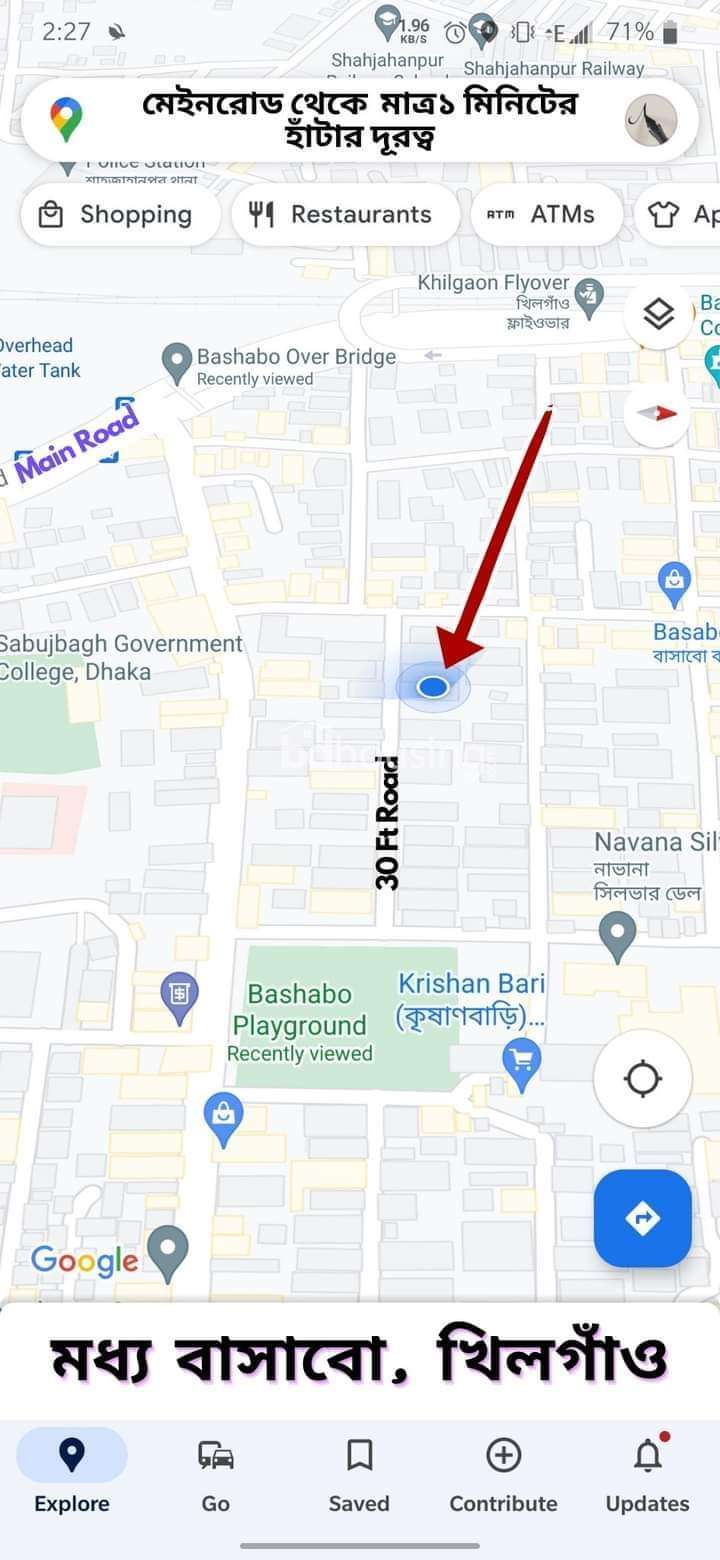This screenshot has width=720, height=1560.
Task: Show nearby ATMs
Action: coord(546,214)
